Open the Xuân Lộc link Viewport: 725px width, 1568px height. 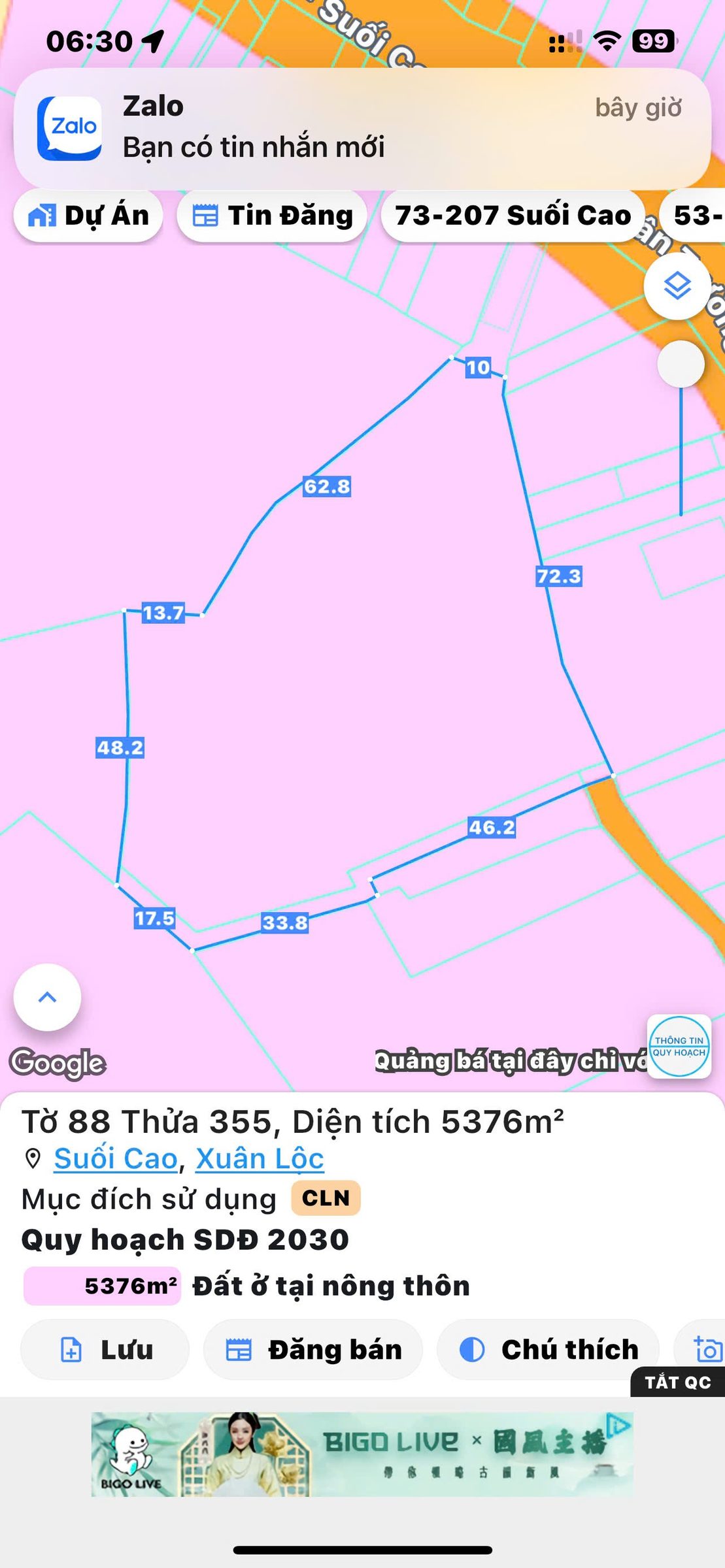(x=260, y=1158)
